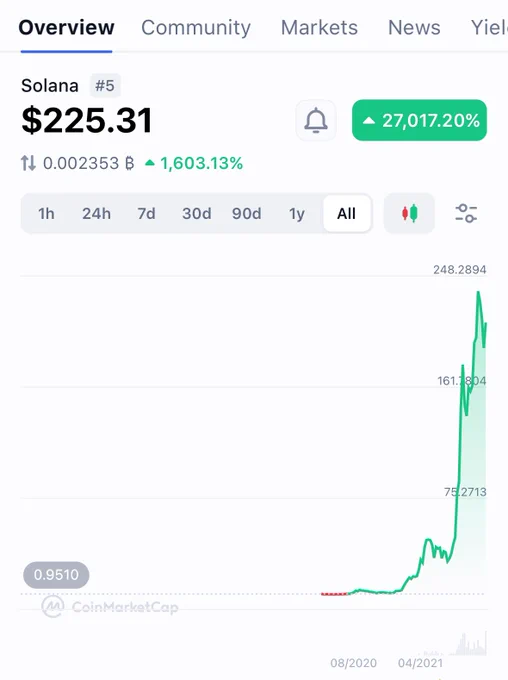Select the 24h chart range

tap(96, 213)
